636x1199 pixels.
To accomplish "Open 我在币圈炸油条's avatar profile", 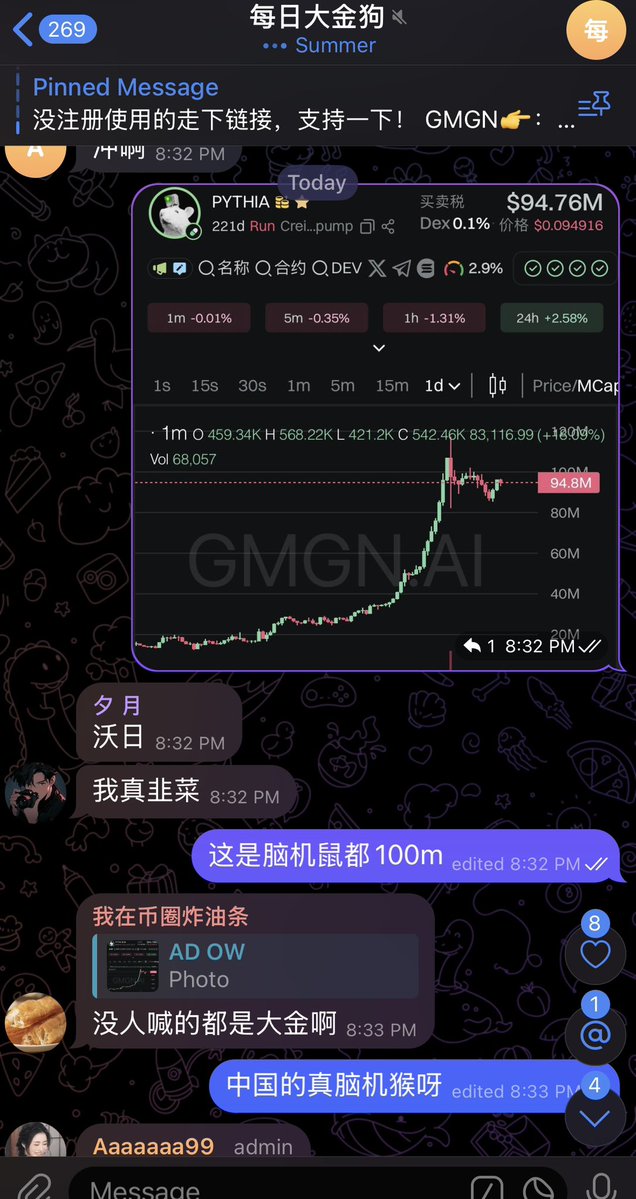I will click(35, 1021).
